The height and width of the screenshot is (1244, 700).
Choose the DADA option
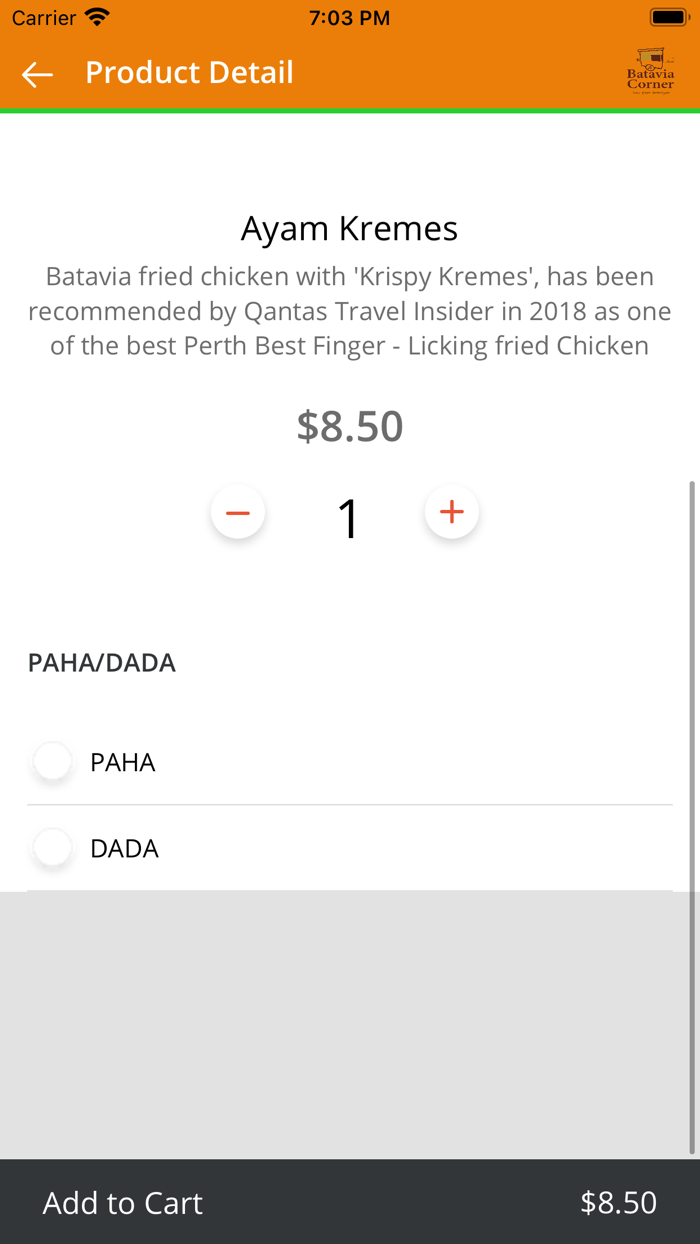(x=52, y=848)
